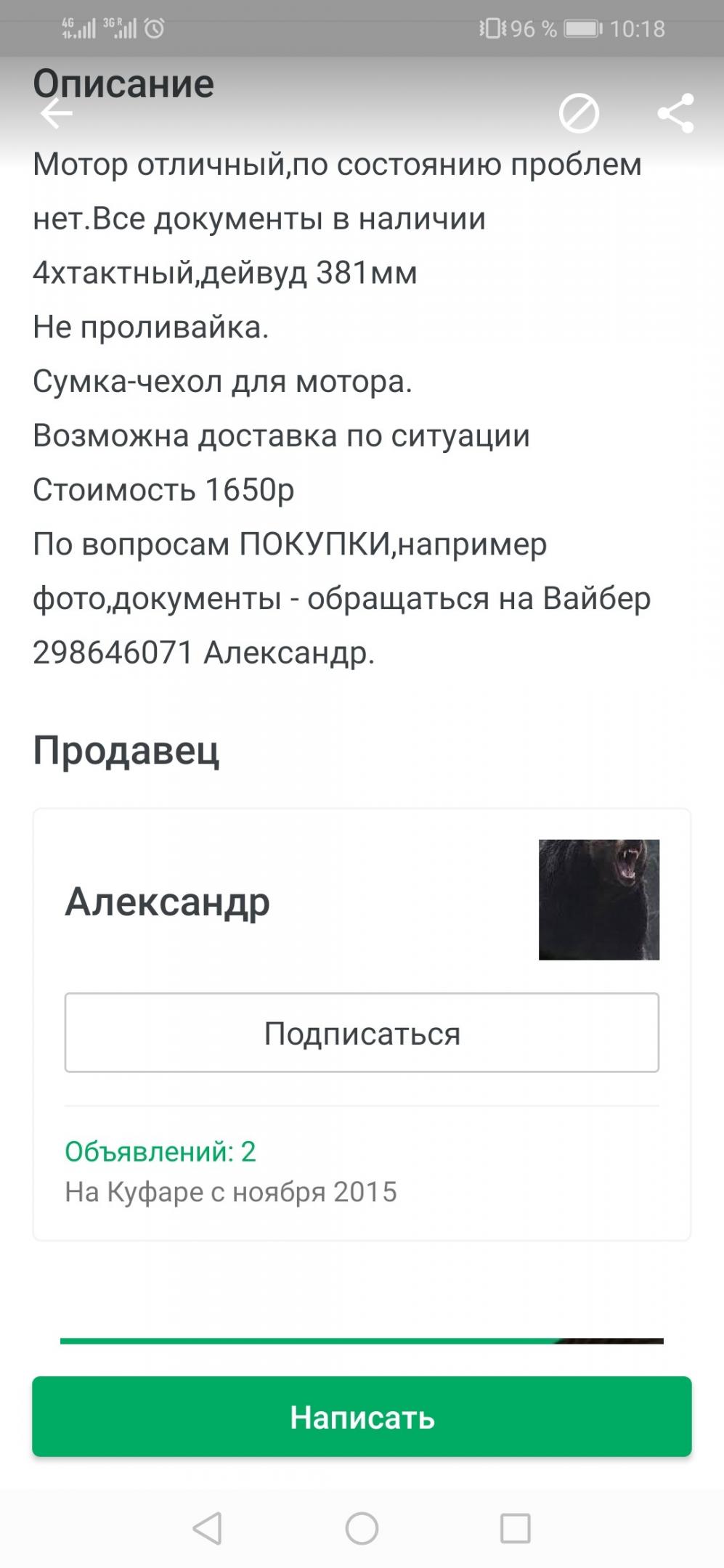Go back using the top arrow

56,114
